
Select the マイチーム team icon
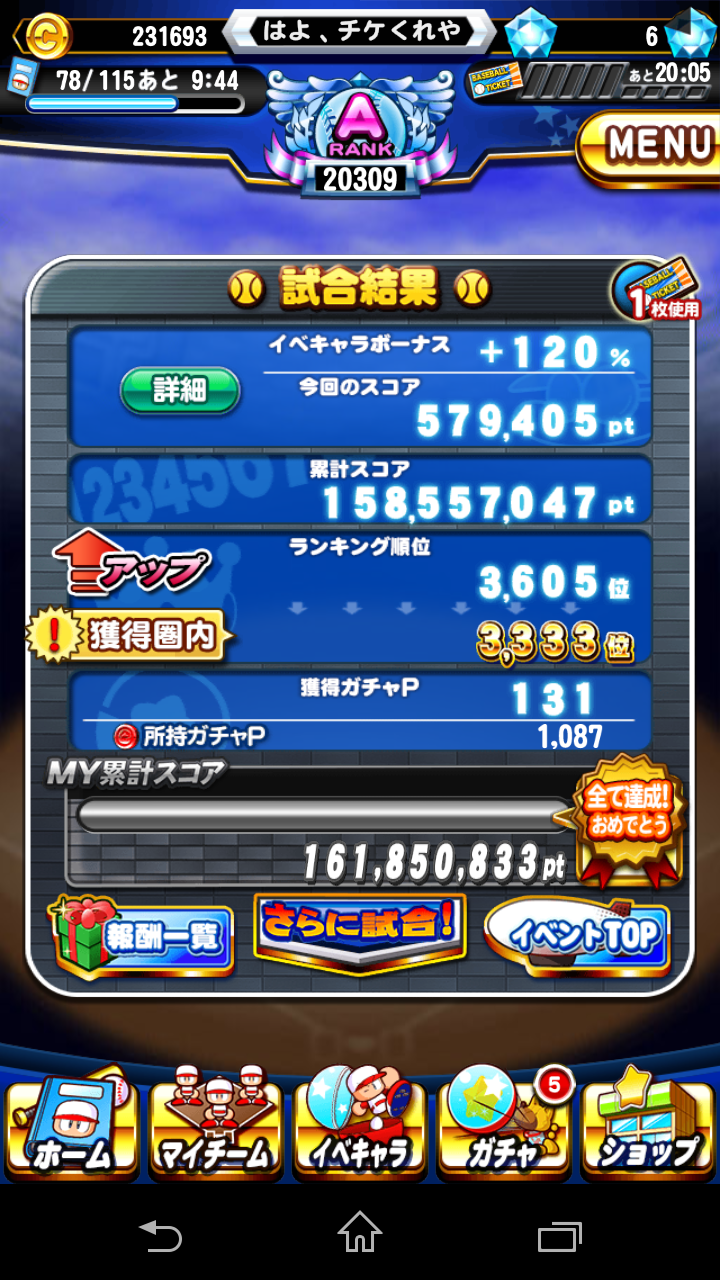pos(214,1130)
